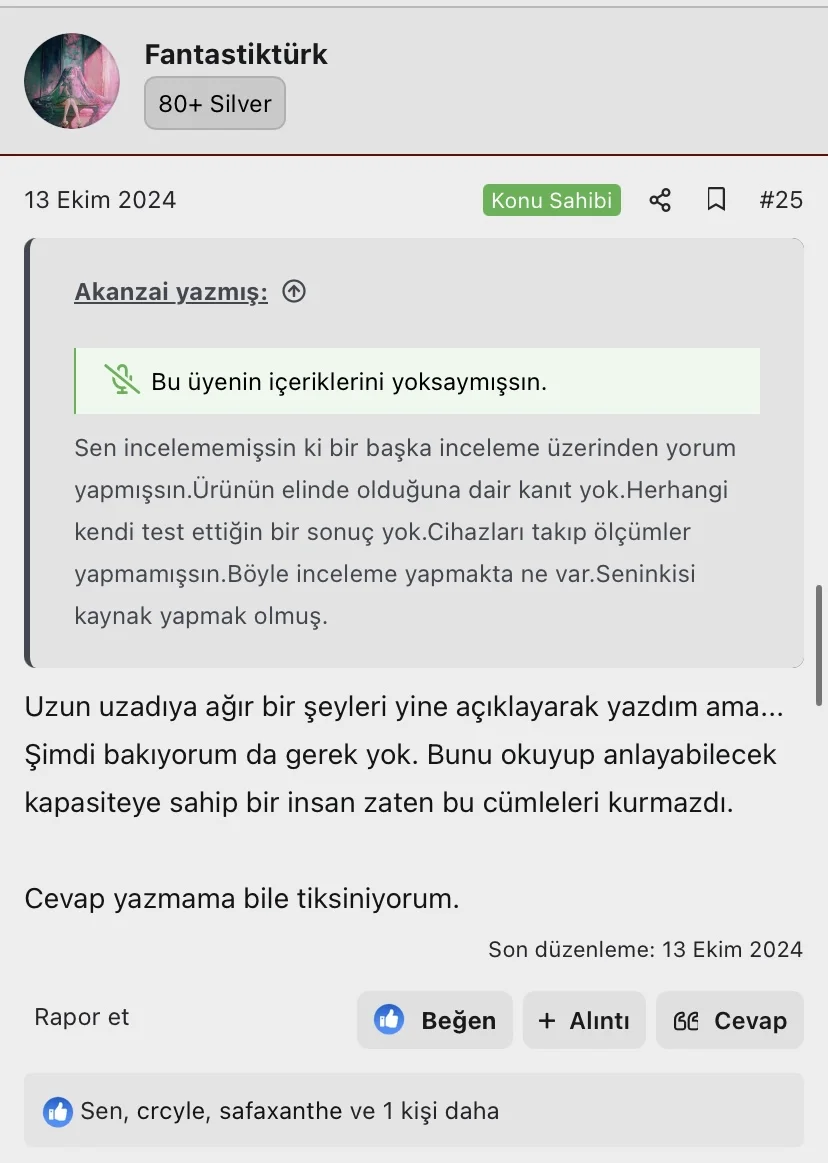Screen dimensions: 828x1163
Task: Open the 13 Ekim 2024 post date link
Action: [100, 200]
